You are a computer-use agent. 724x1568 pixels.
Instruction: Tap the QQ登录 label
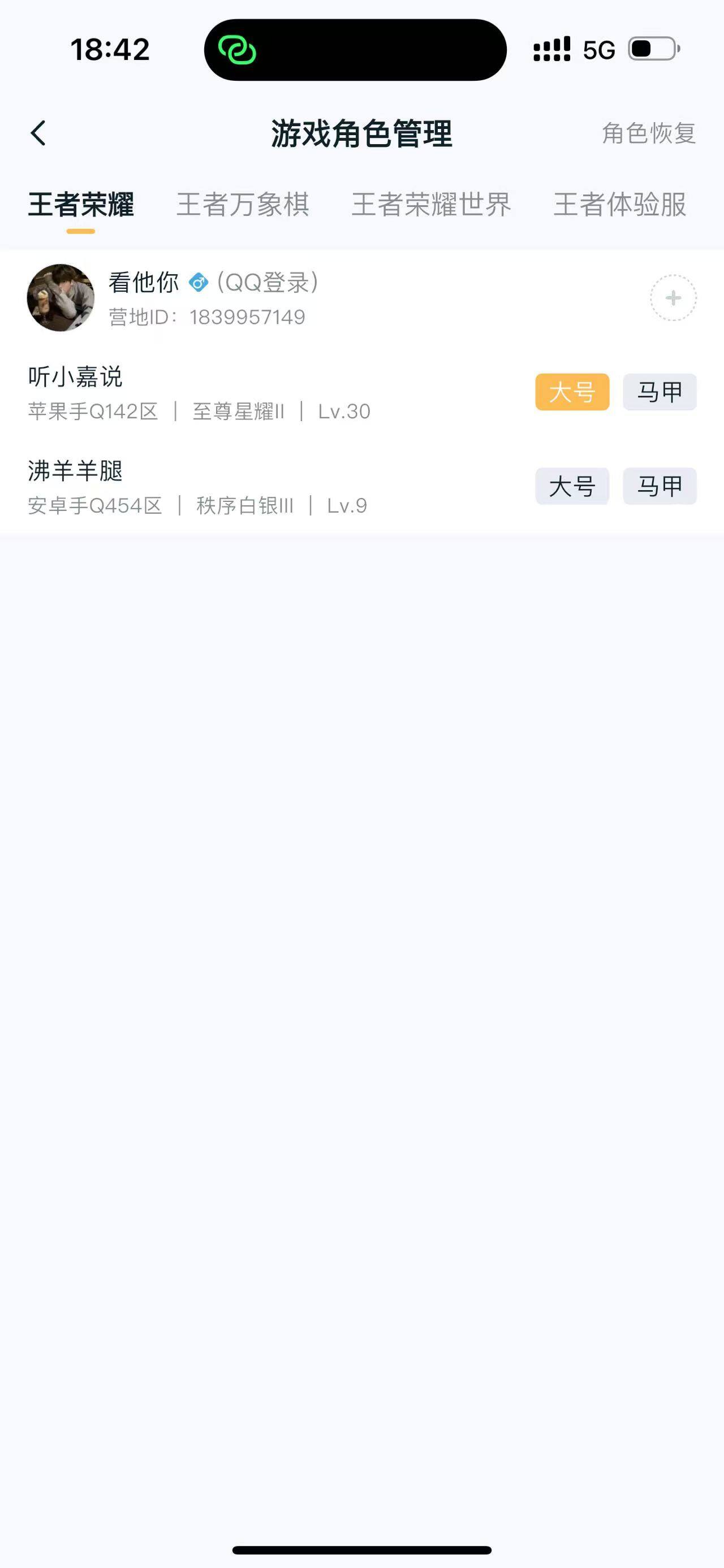(x=267, y=282)
